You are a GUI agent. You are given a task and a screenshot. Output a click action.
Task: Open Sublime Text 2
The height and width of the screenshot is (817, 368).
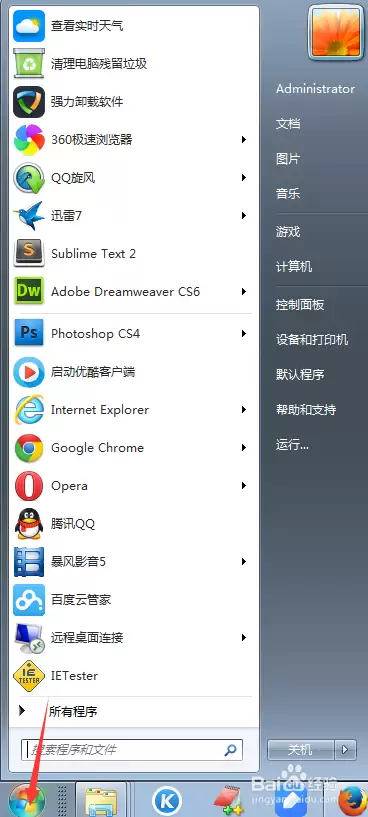[x=134, y=254]
